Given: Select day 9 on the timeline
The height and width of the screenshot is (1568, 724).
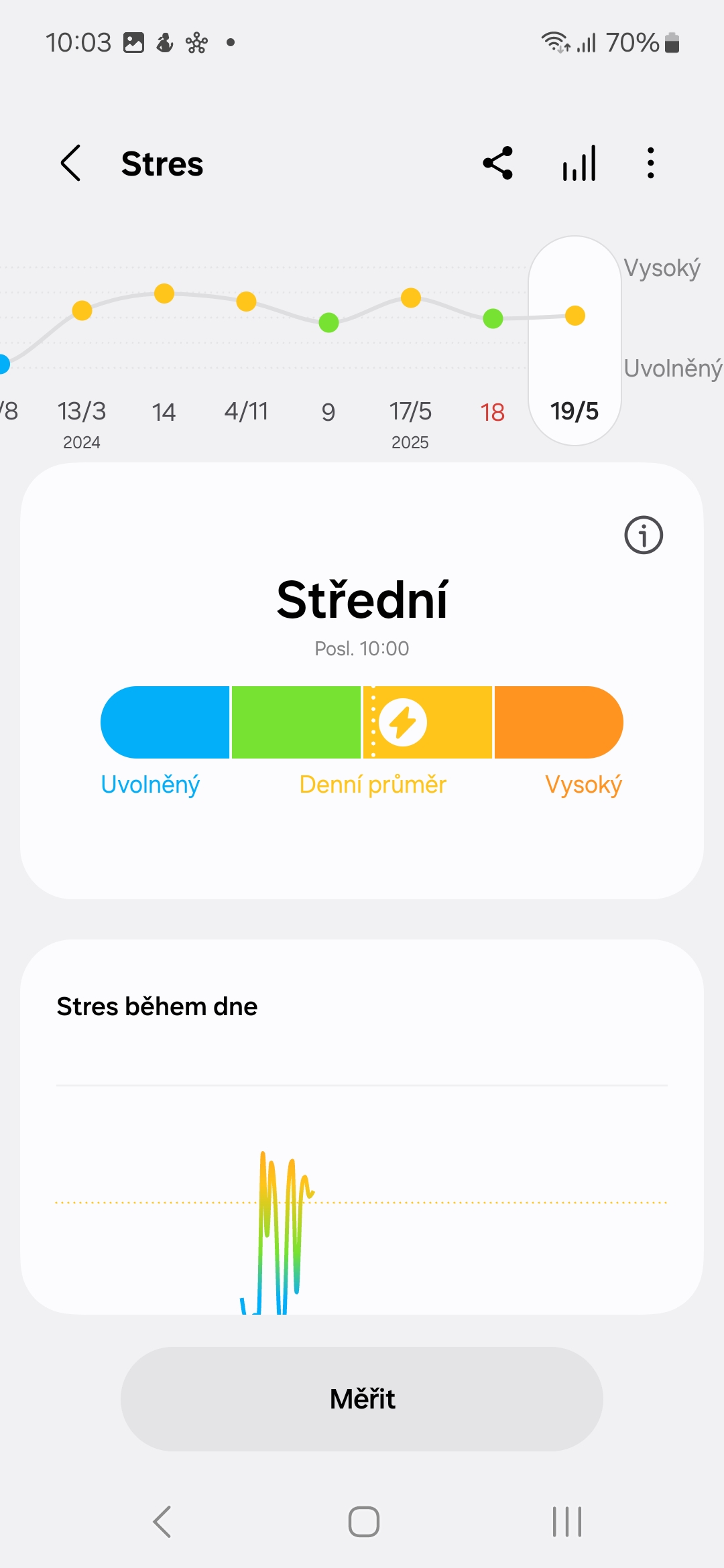Looking at the screenshot, I should (x=328, y=411).
